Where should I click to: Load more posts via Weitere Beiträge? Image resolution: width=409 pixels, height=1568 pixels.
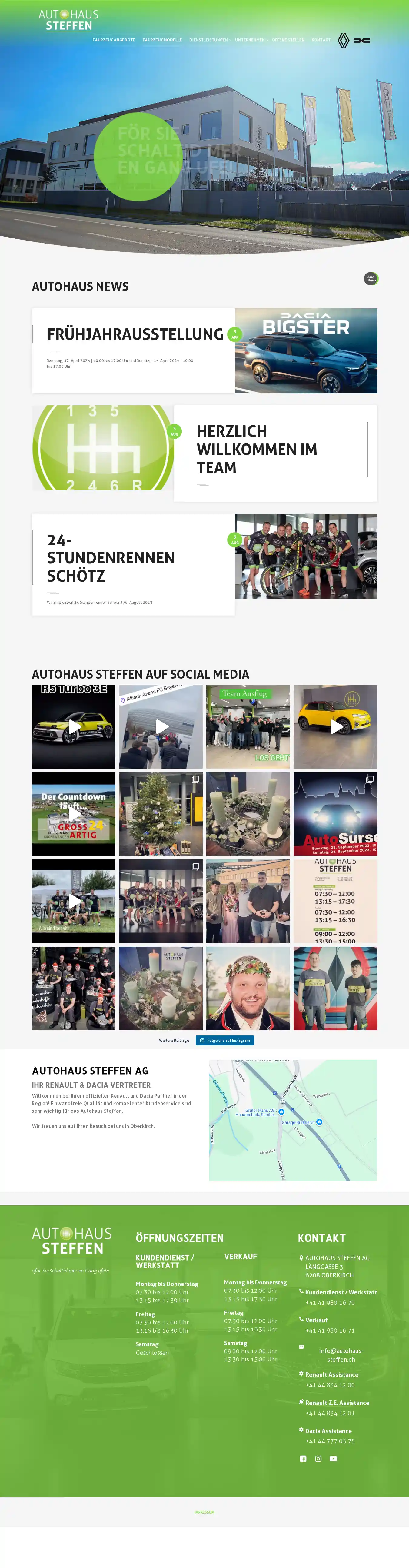174,1040
